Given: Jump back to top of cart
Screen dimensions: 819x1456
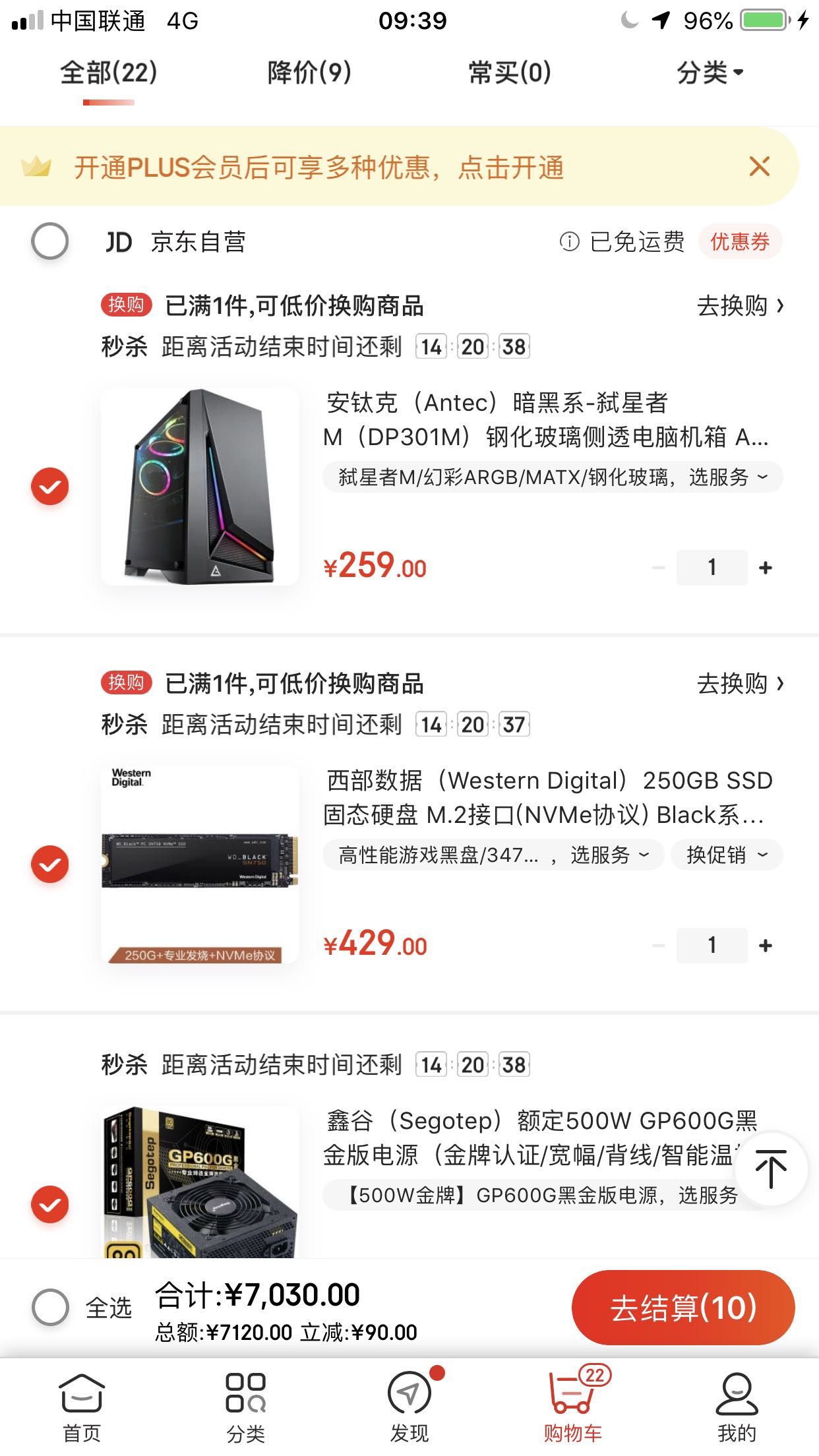Looking at the screenshot, I should click(770, 1168).
